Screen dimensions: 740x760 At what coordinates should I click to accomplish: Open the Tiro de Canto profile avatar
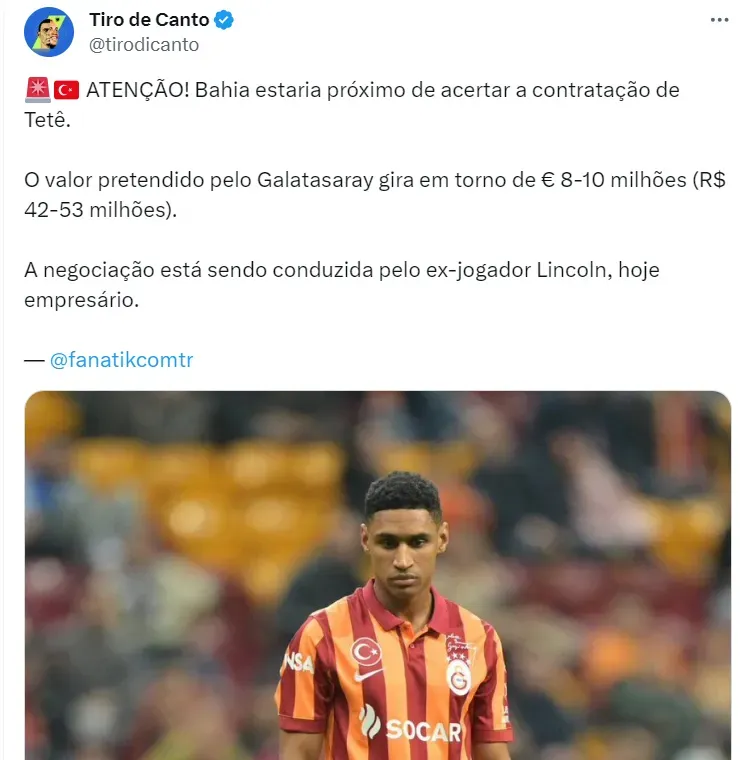click(46, 32)
